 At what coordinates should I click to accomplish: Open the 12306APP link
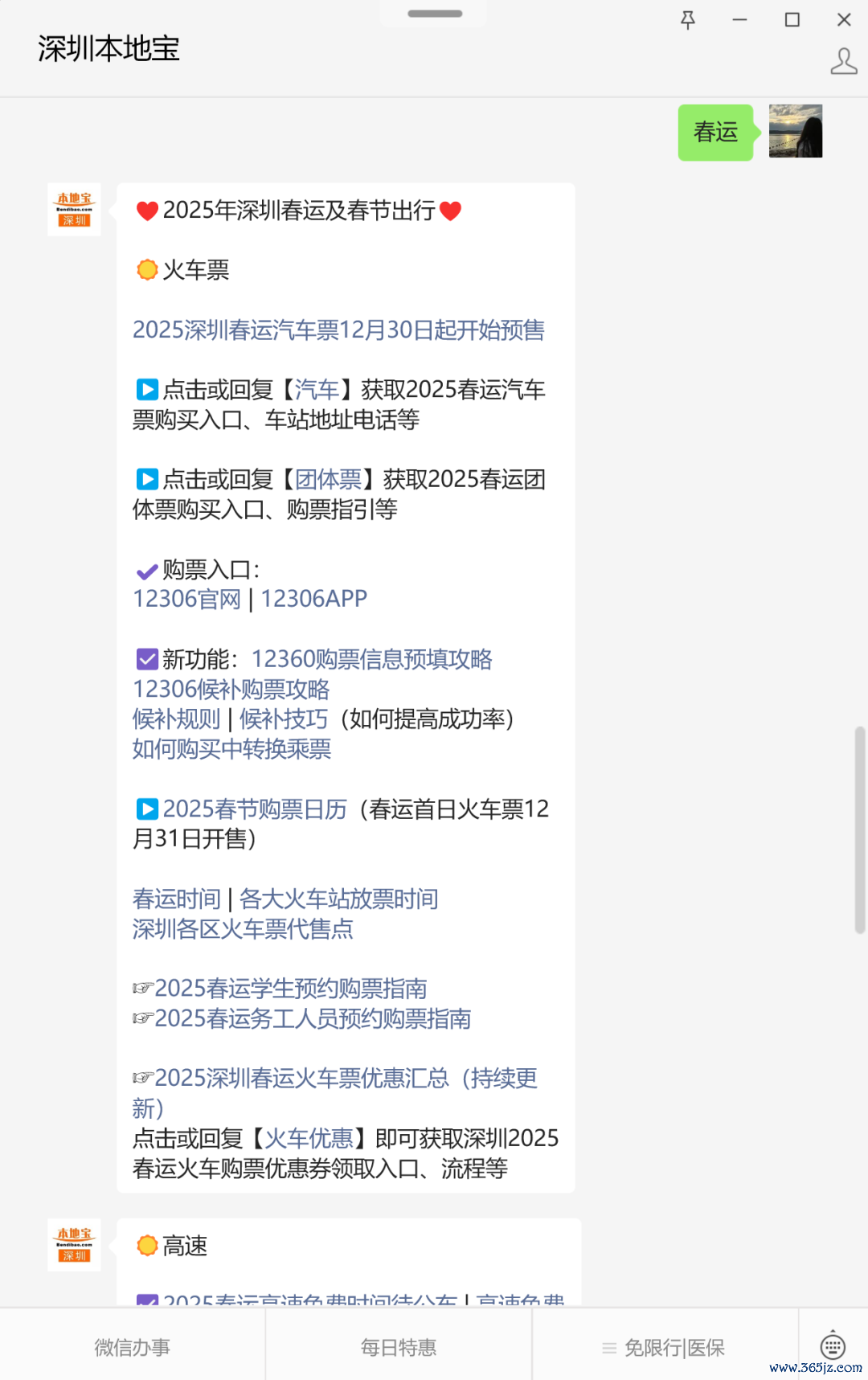click(313, 600)
